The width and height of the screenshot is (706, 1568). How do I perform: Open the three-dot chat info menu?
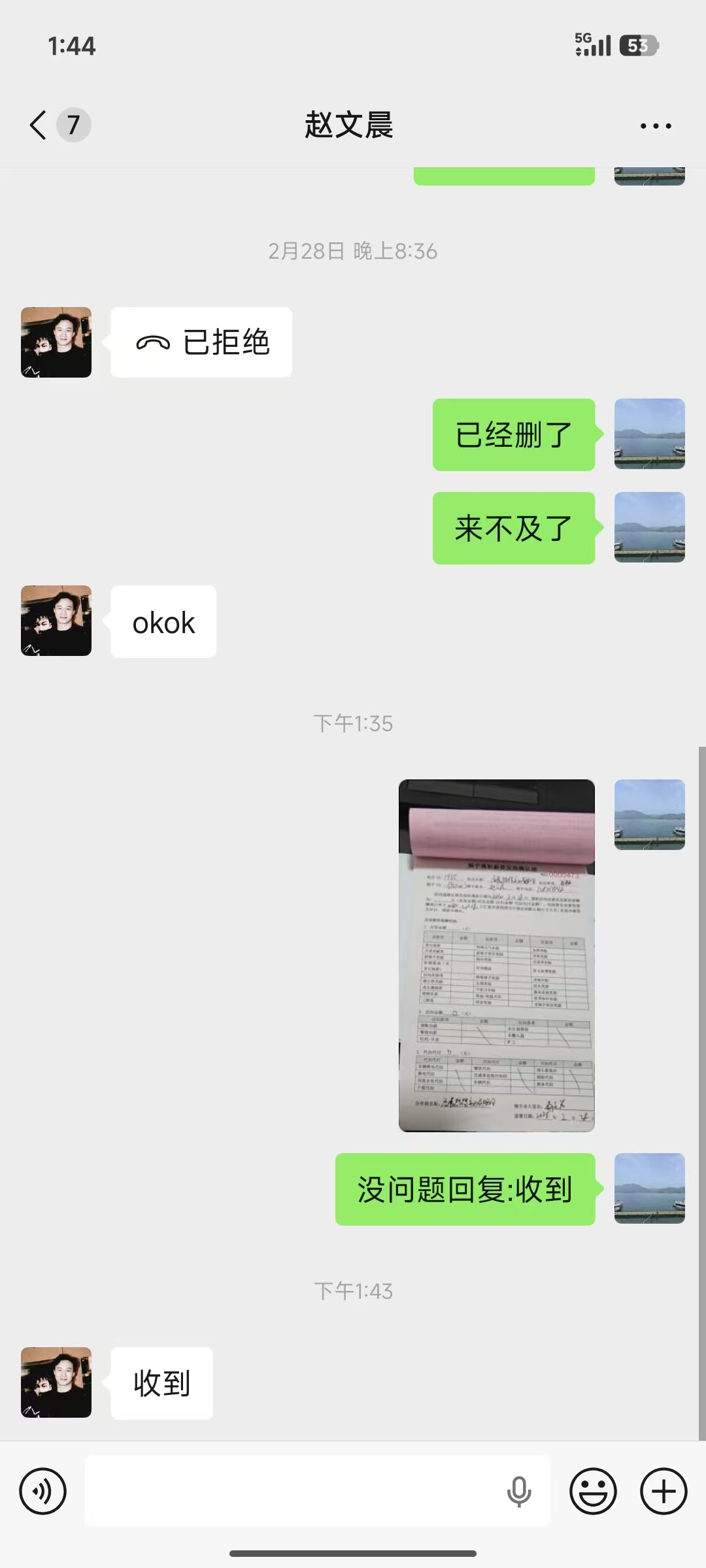[656, 125]
